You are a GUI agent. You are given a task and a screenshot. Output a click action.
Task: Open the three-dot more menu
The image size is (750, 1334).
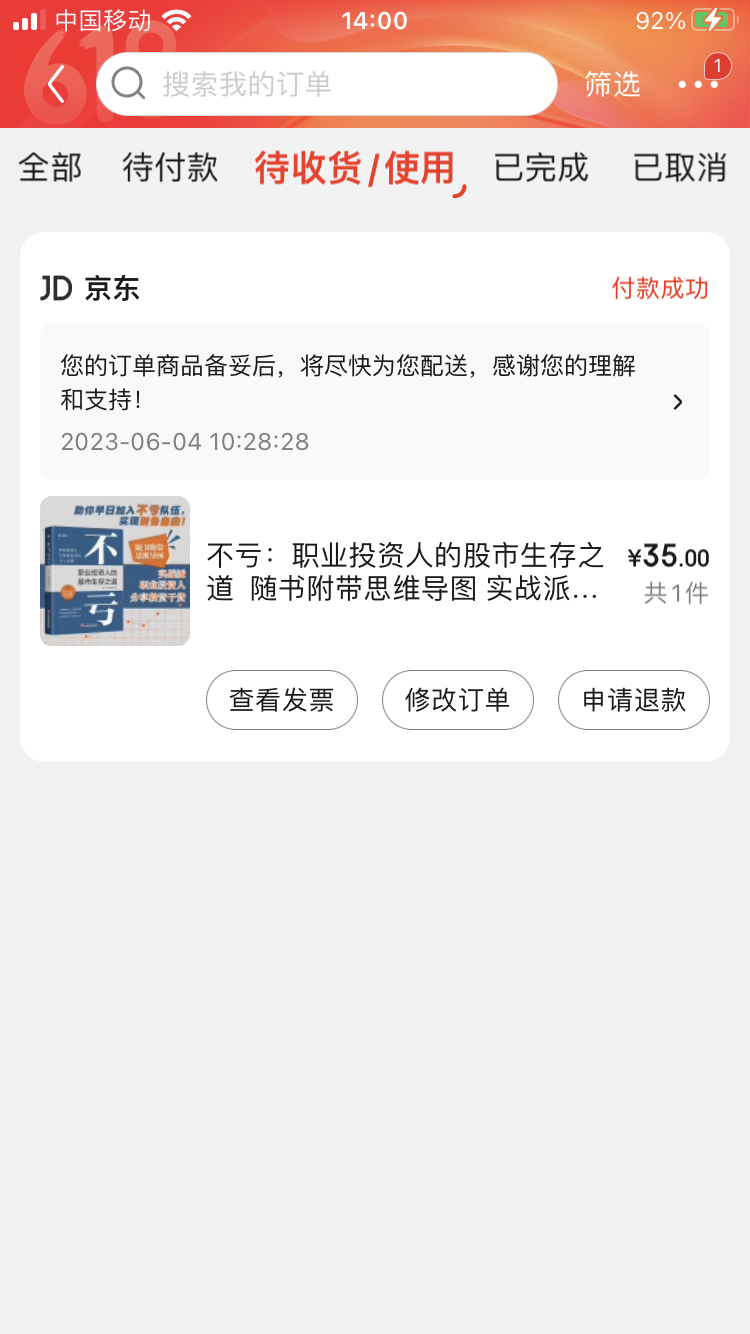[x=698, y=84]
